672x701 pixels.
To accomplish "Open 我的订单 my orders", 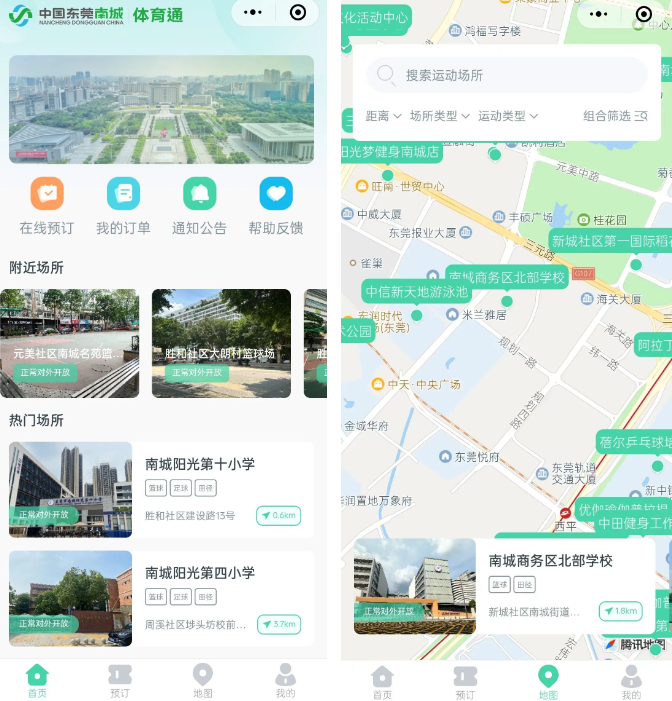I will 123,206.
